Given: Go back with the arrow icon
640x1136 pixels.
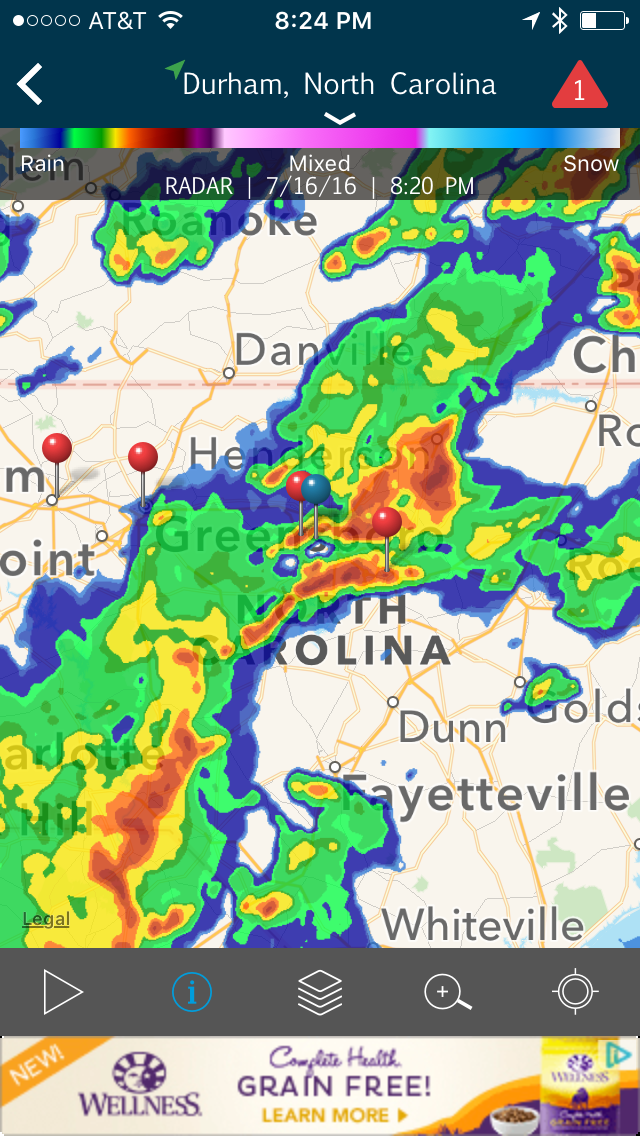Looking at the screenshot, I should [31, 85].
